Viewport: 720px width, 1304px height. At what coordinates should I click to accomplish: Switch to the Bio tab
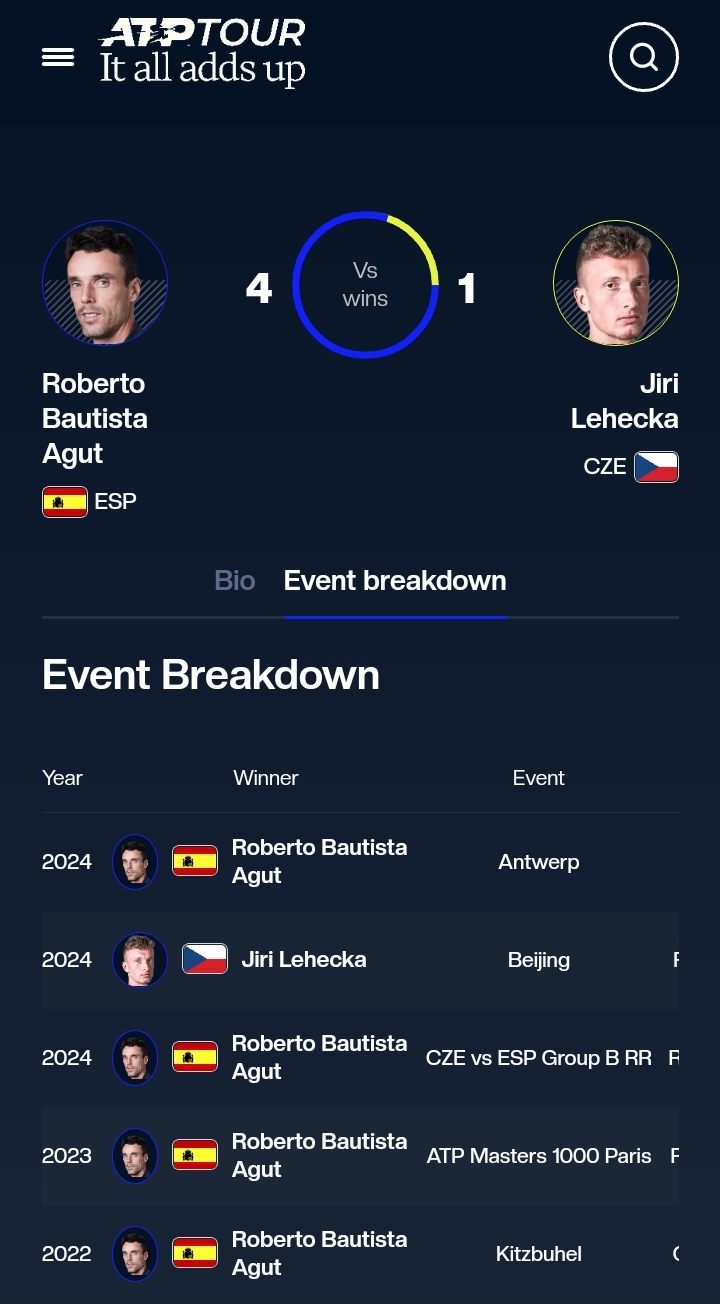[235, 580]
